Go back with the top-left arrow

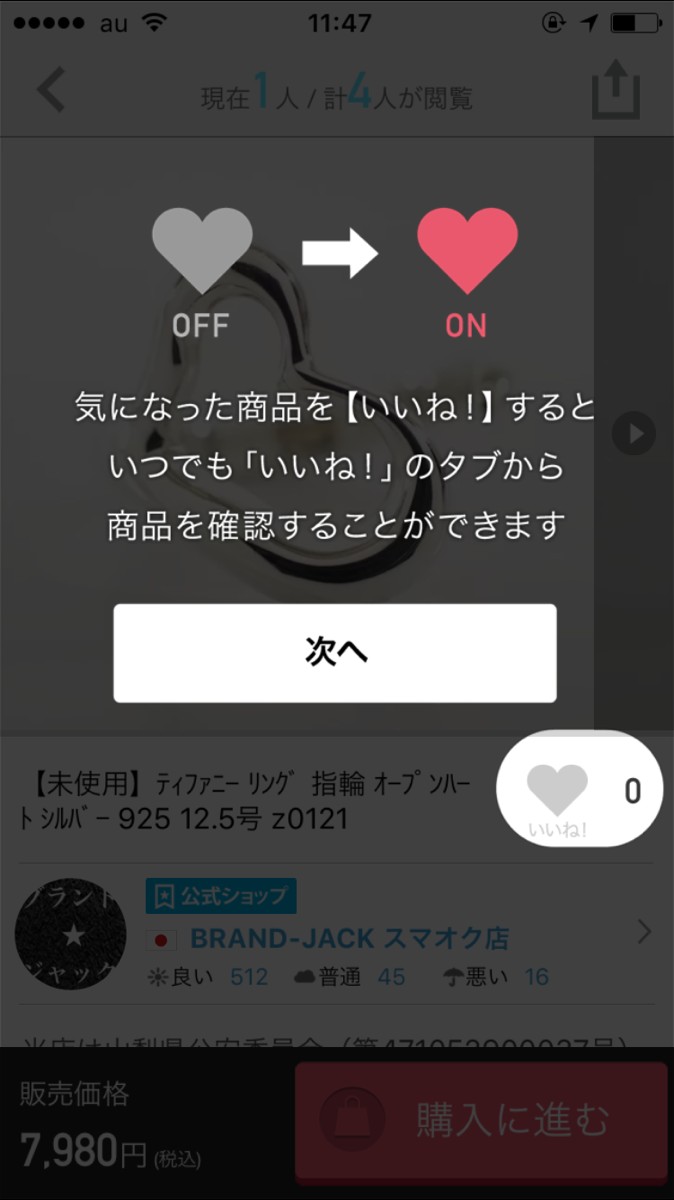[51, 91]
